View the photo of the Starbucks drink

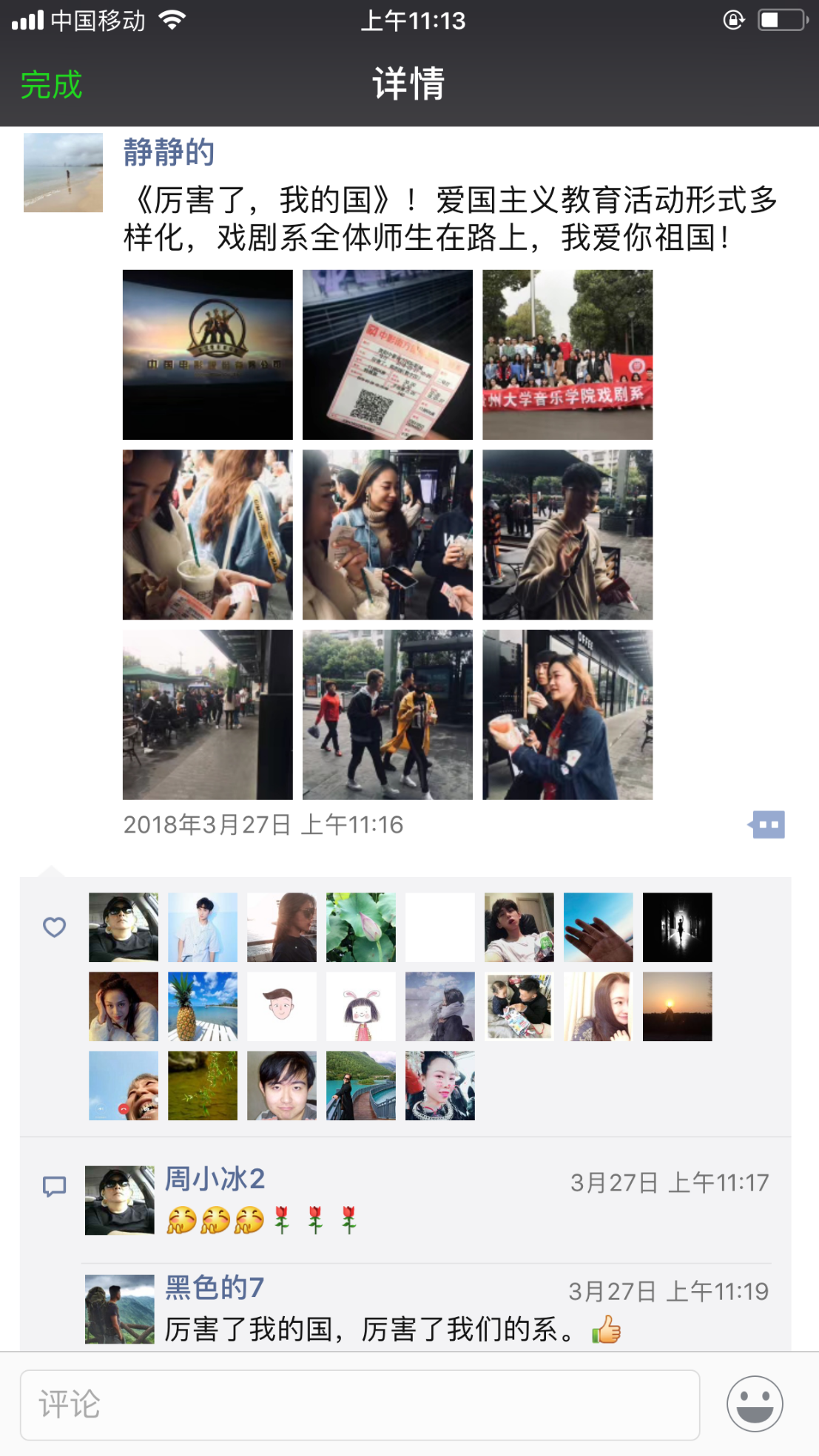208,535
